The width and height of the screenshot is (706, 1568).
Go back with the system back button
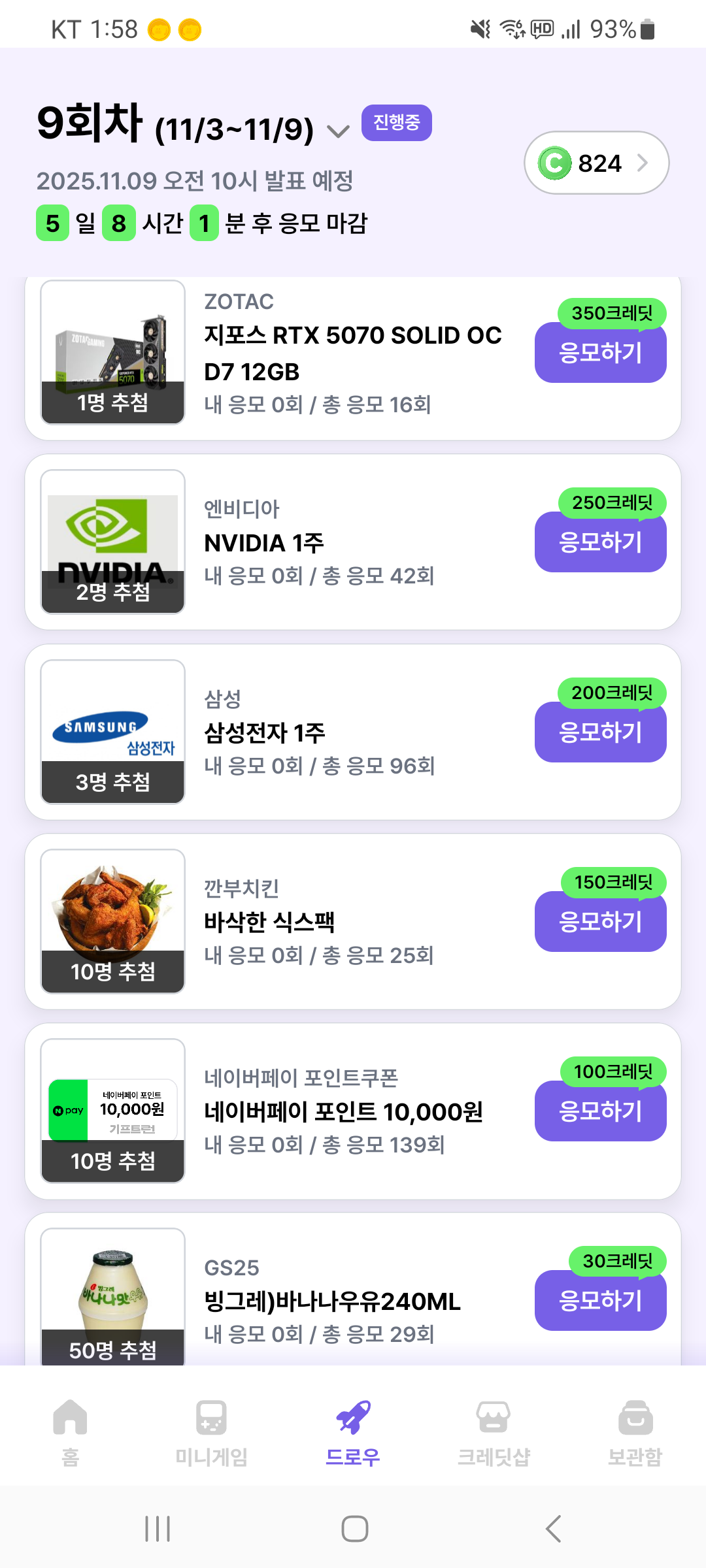553,1529
